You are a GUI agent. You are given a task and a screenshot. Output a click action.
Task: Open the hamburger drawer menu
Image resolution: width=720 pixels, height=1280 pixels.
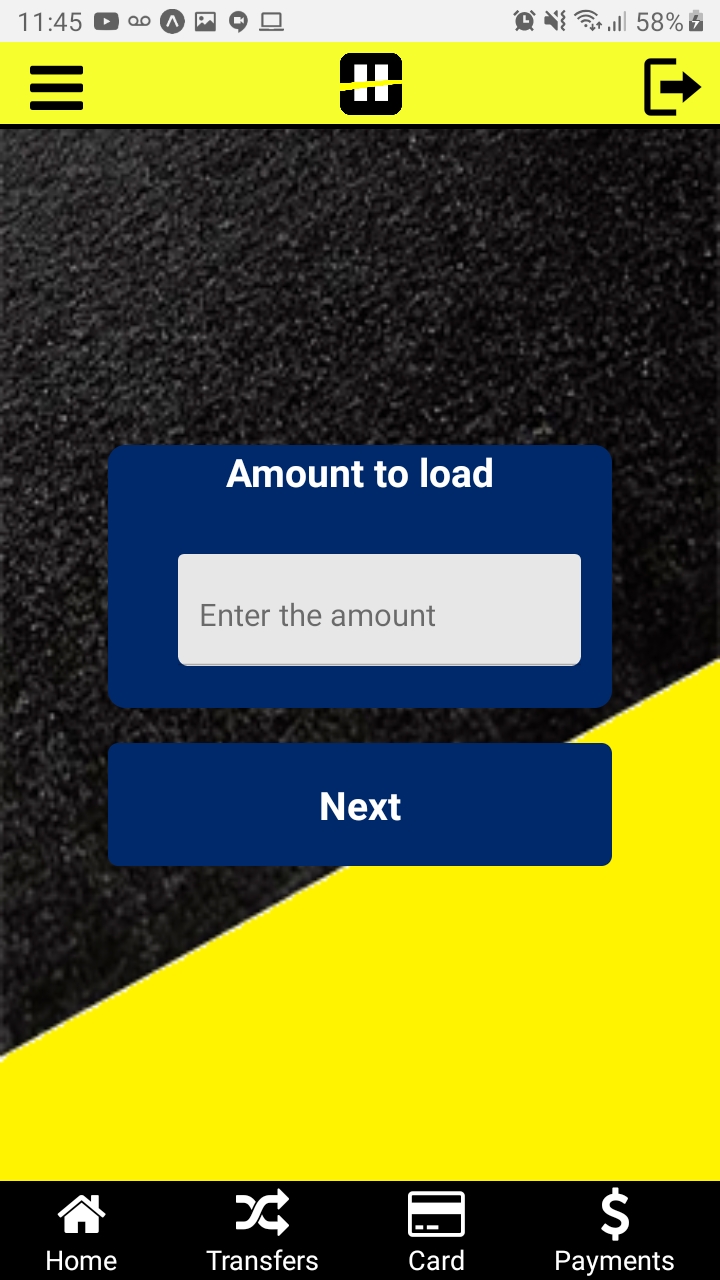coord(57,87)
